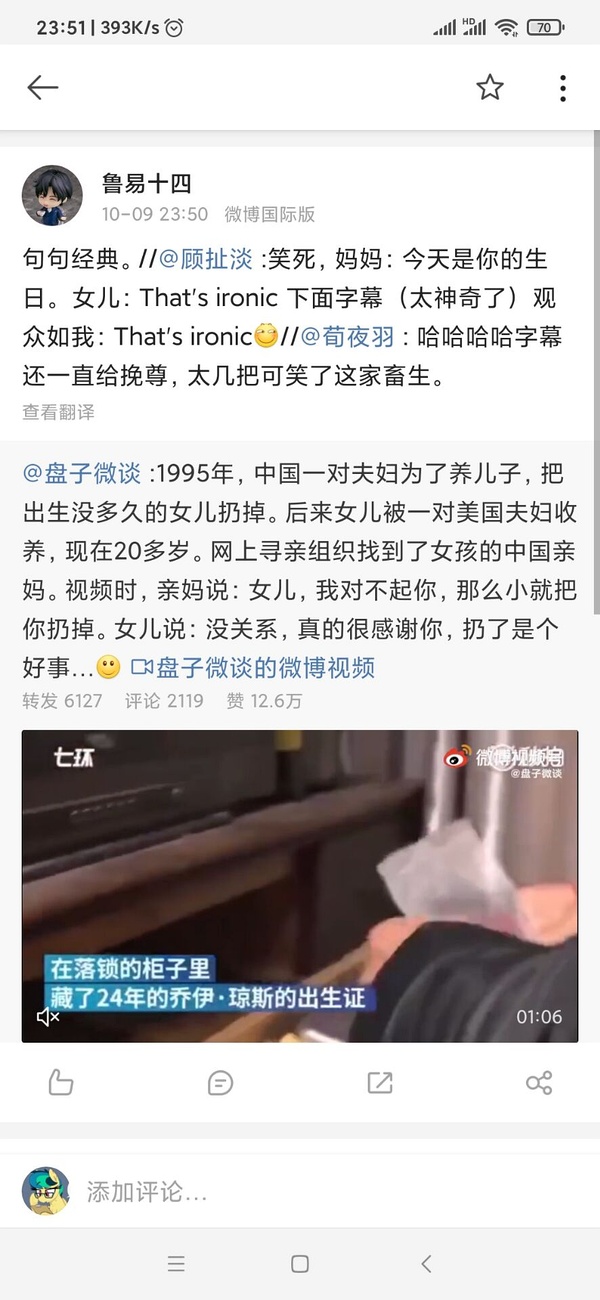Like the post with the thumbs-up icon
The image size is (600, 1300).
(61, 1082)
